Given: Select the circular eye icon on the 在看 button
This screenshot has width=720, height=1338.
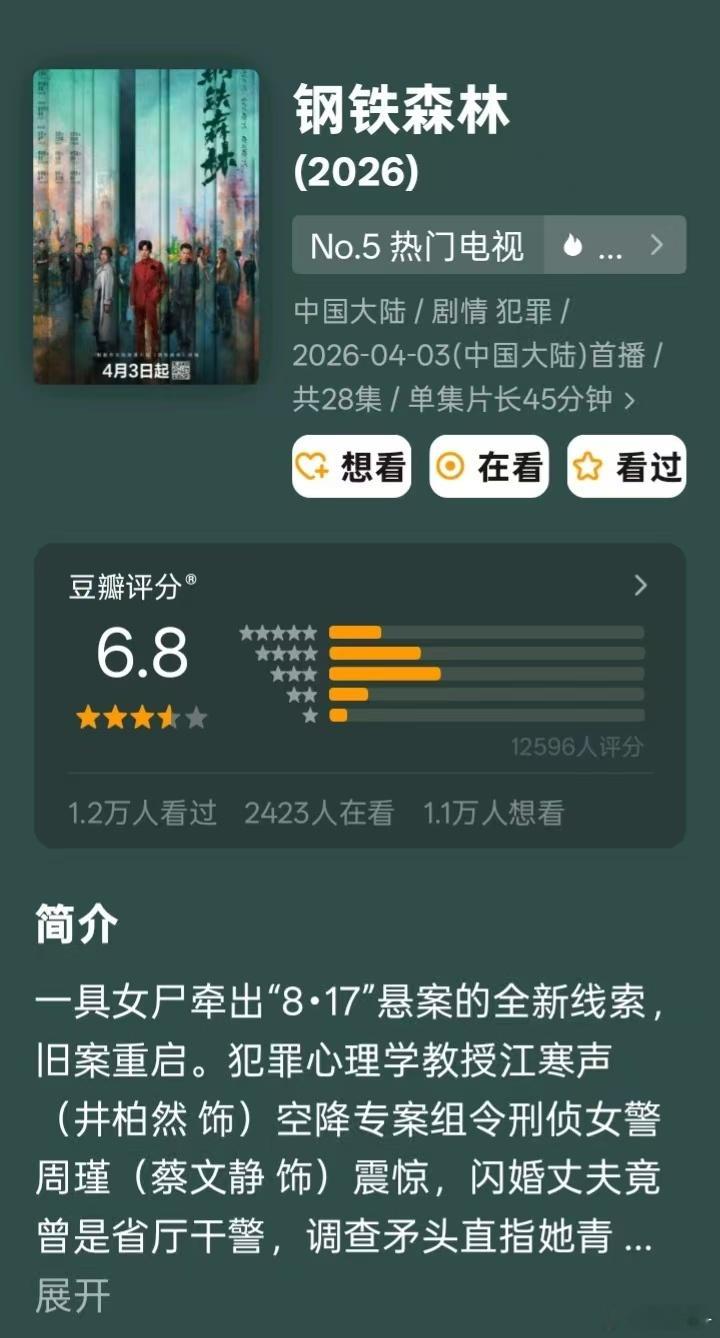Looking at the screenshot, I should point(451,466).
